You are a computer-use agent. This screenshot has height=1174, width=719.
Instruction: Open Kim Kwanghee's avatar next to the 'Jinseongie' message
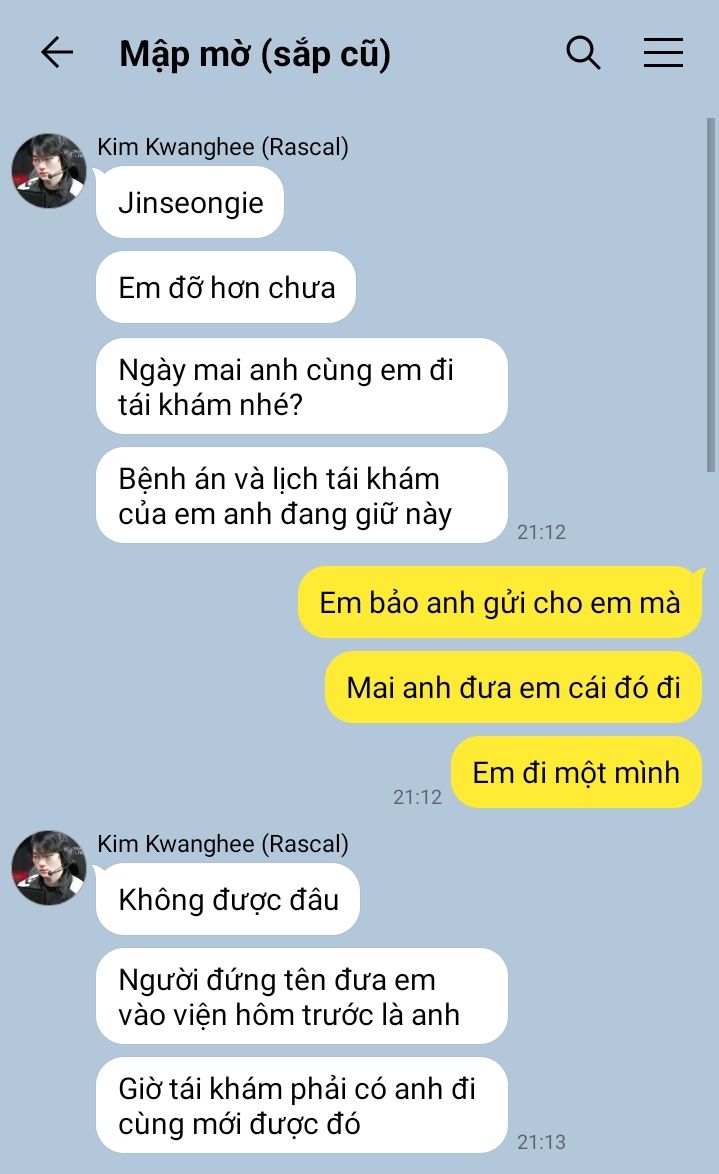tap(49, 171)
